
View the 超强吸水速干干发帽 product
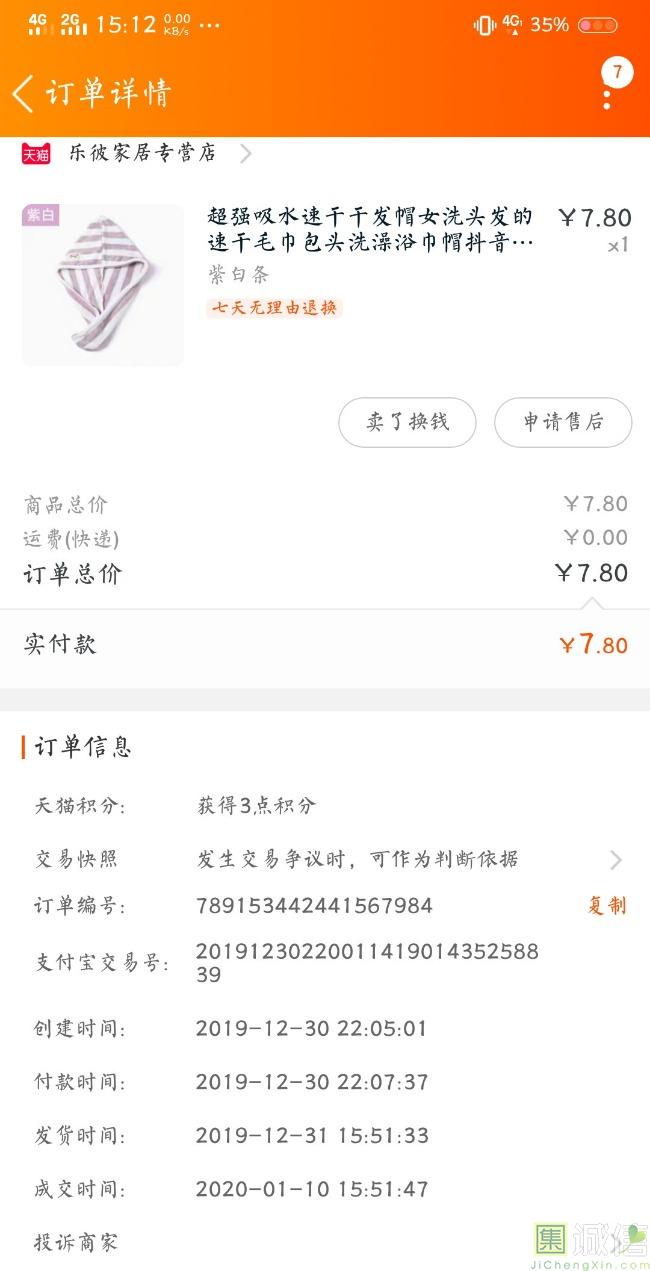pos(370,230)
